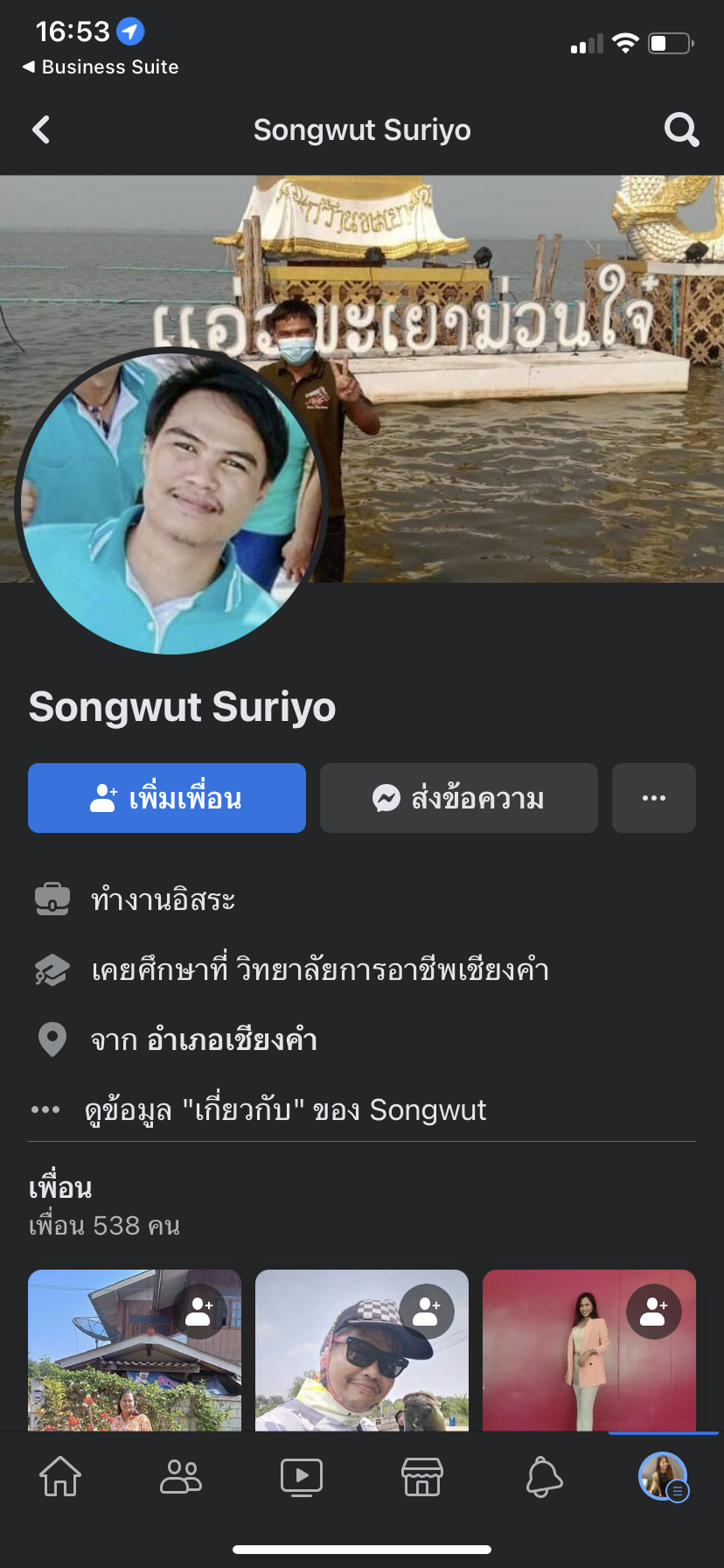See Songwut's "เกี่ยวกับ" about info
This screenshot has height=1568, width=724.
(x=285, y=1110)
